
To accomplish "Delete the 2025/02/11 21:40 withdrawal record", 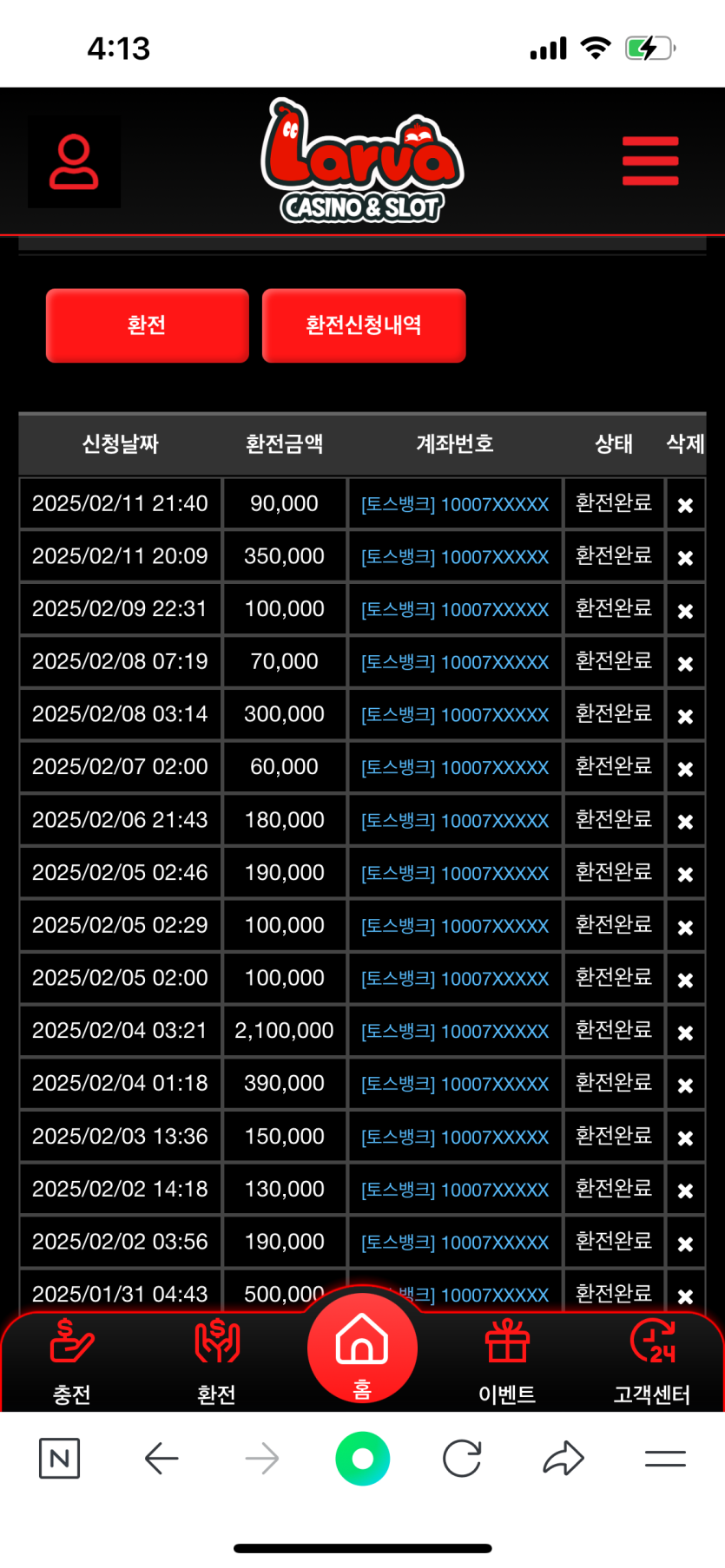I will click(685, 505).
